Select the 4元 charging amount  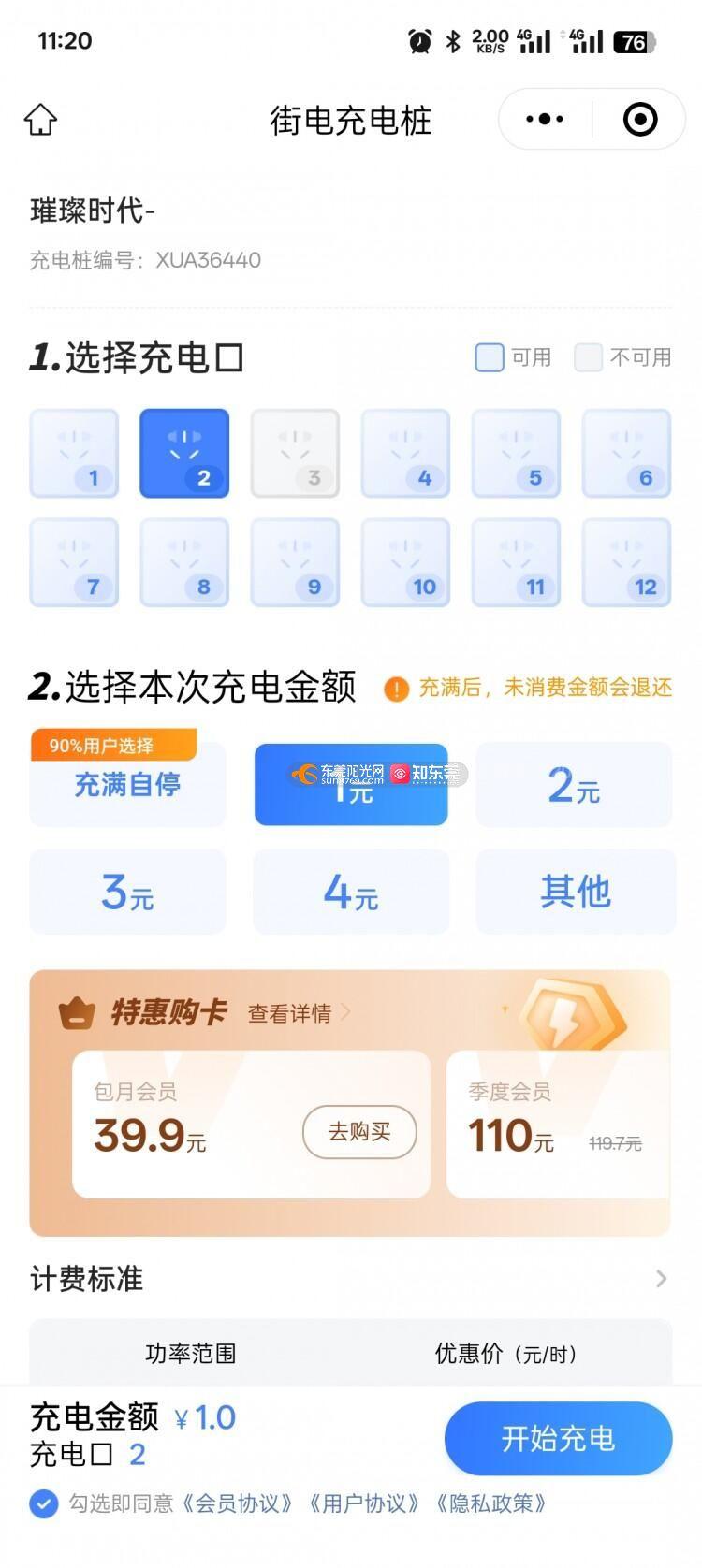pyautogui.click(x=351, y=892)
